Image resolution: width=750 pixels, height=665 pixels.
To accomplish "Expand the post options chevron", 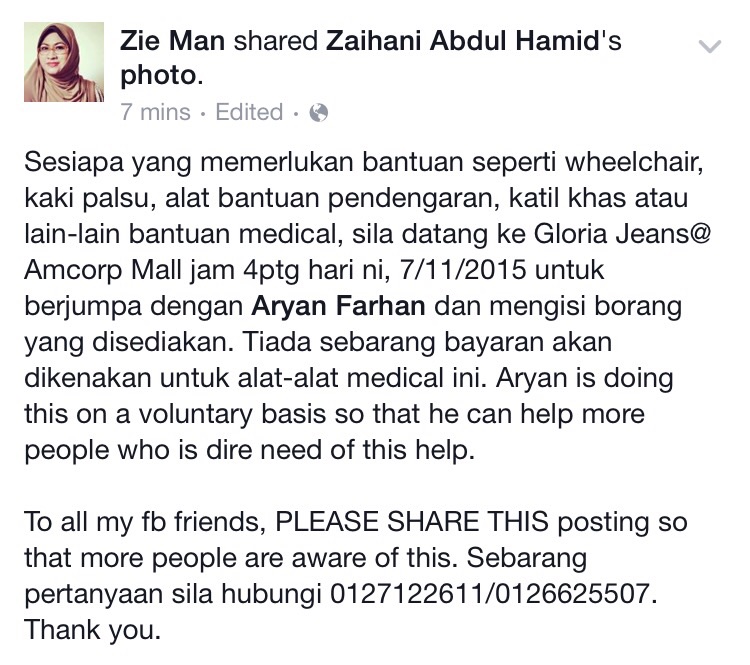I will 709,45.
